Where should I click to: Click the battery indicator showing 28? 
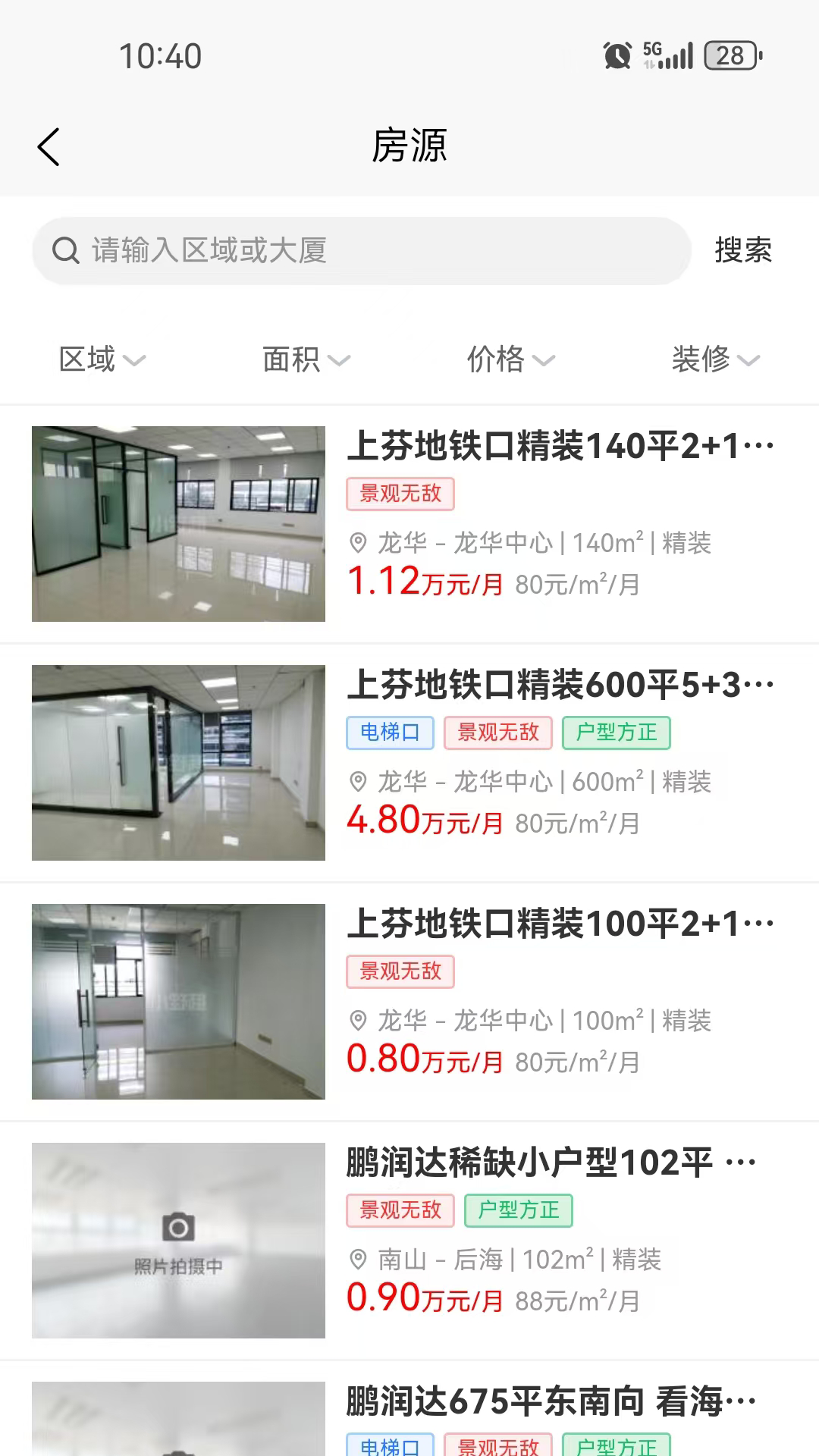730,54
